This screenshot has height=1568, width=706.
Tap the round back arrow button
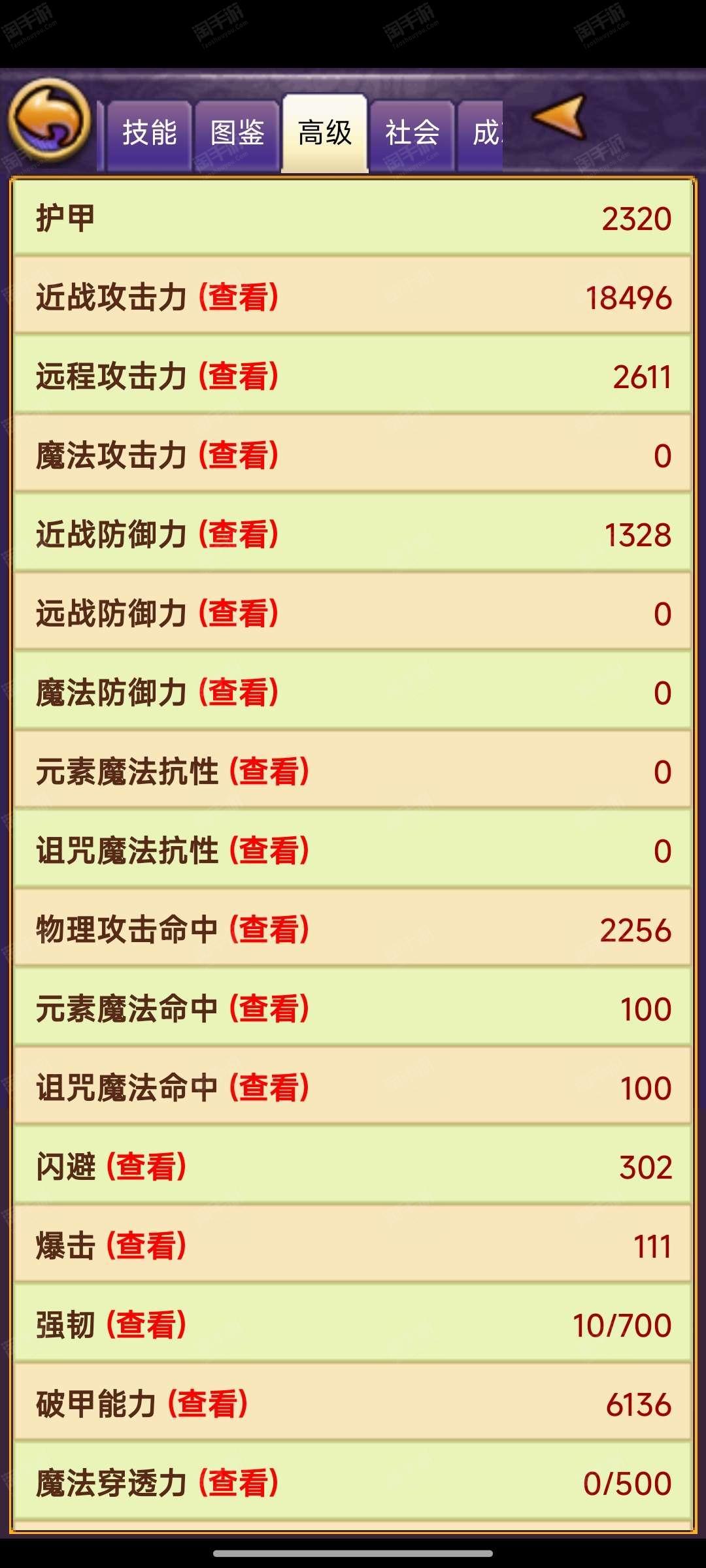tap(49, 121)
